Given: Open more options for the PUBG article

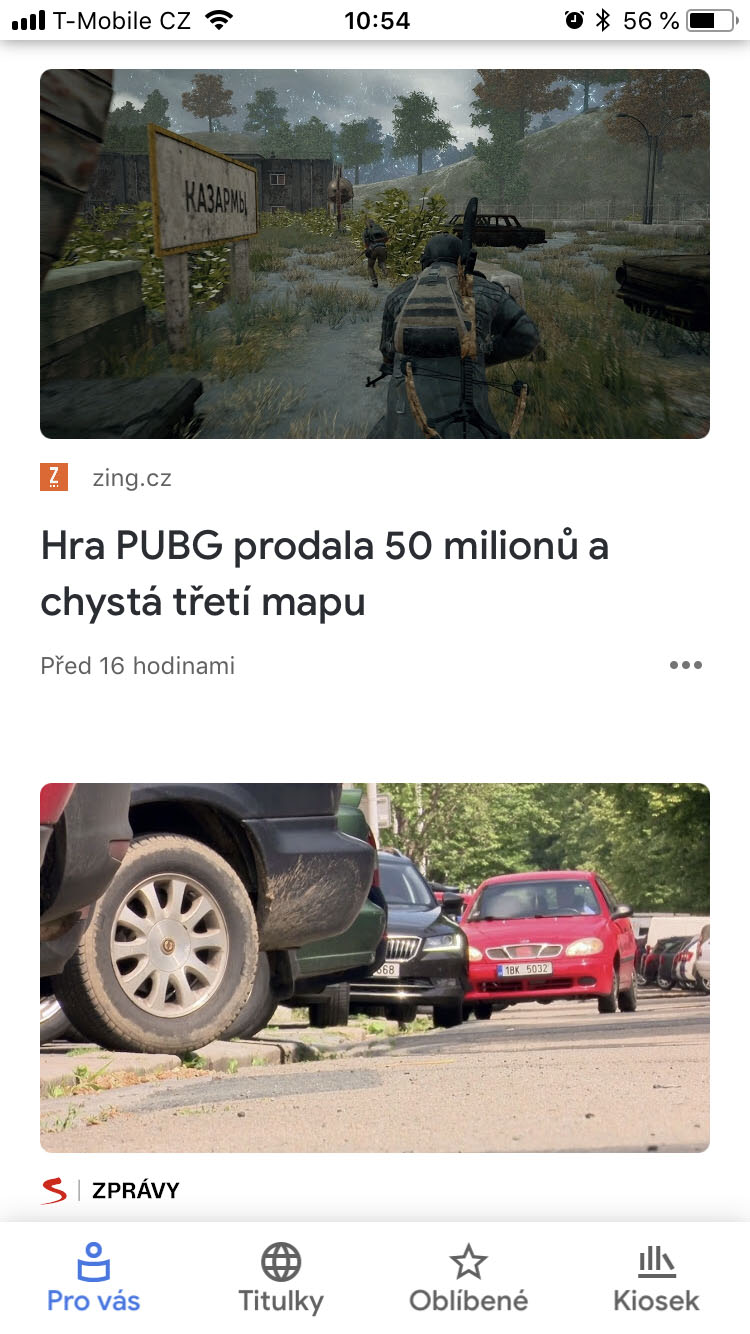Looking at the screenshot, I should pyautogui.click(x=686, y=665).
